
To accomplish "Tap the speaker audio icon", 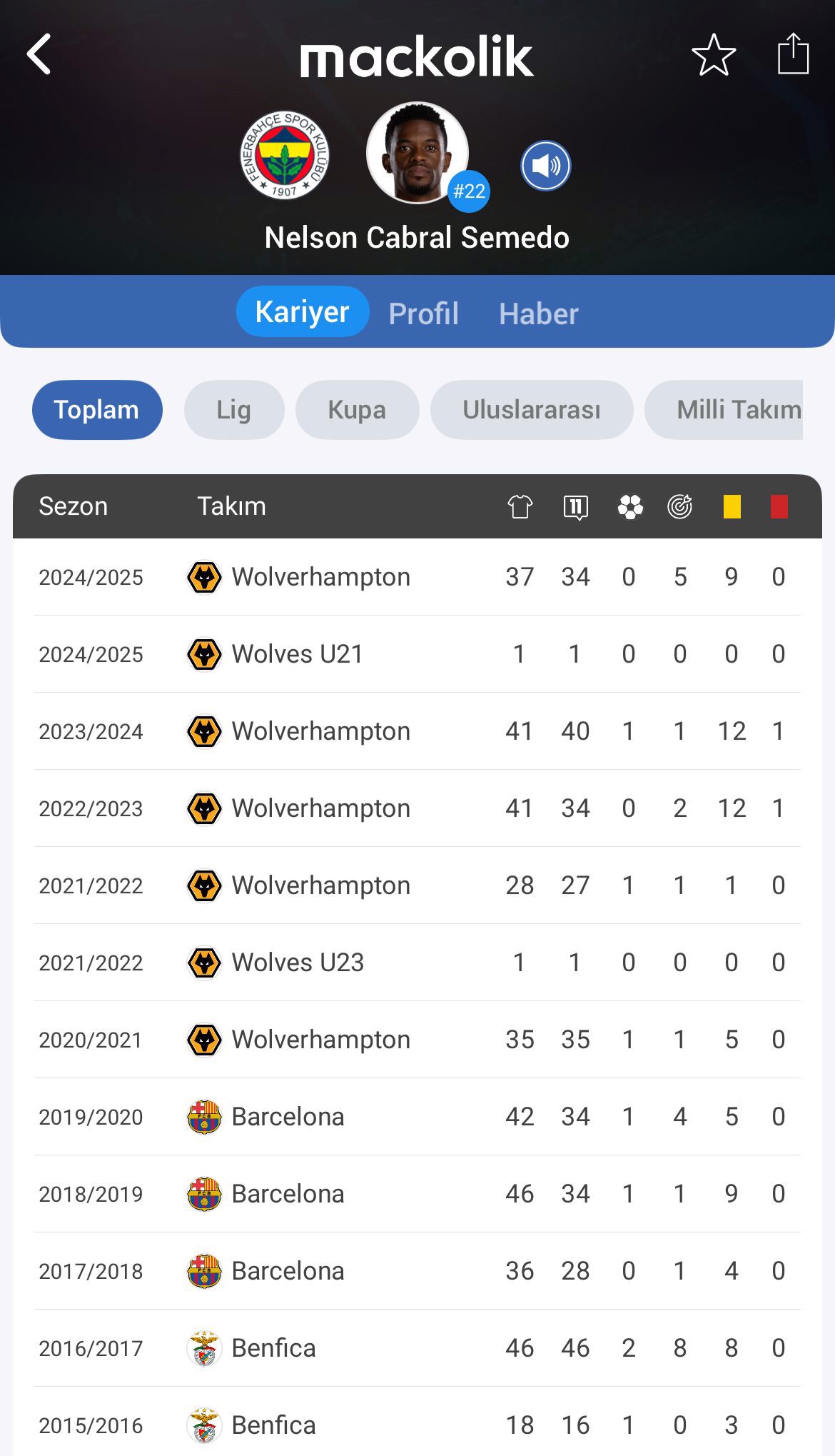I will pos(545,166).
